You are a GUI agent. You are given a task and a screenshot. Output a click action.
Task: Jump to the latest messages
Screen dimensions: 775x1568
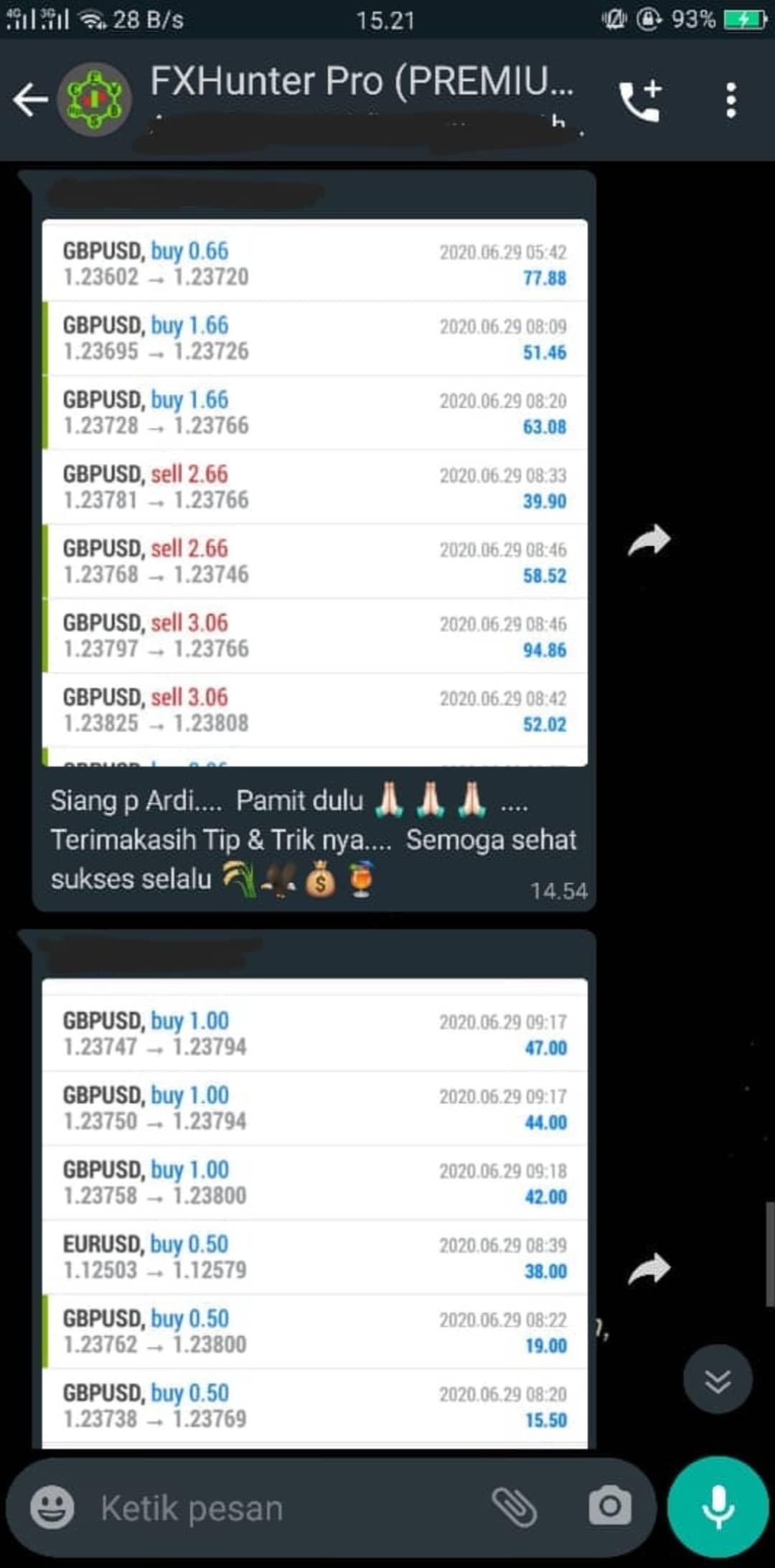[x=718, y=1380]
